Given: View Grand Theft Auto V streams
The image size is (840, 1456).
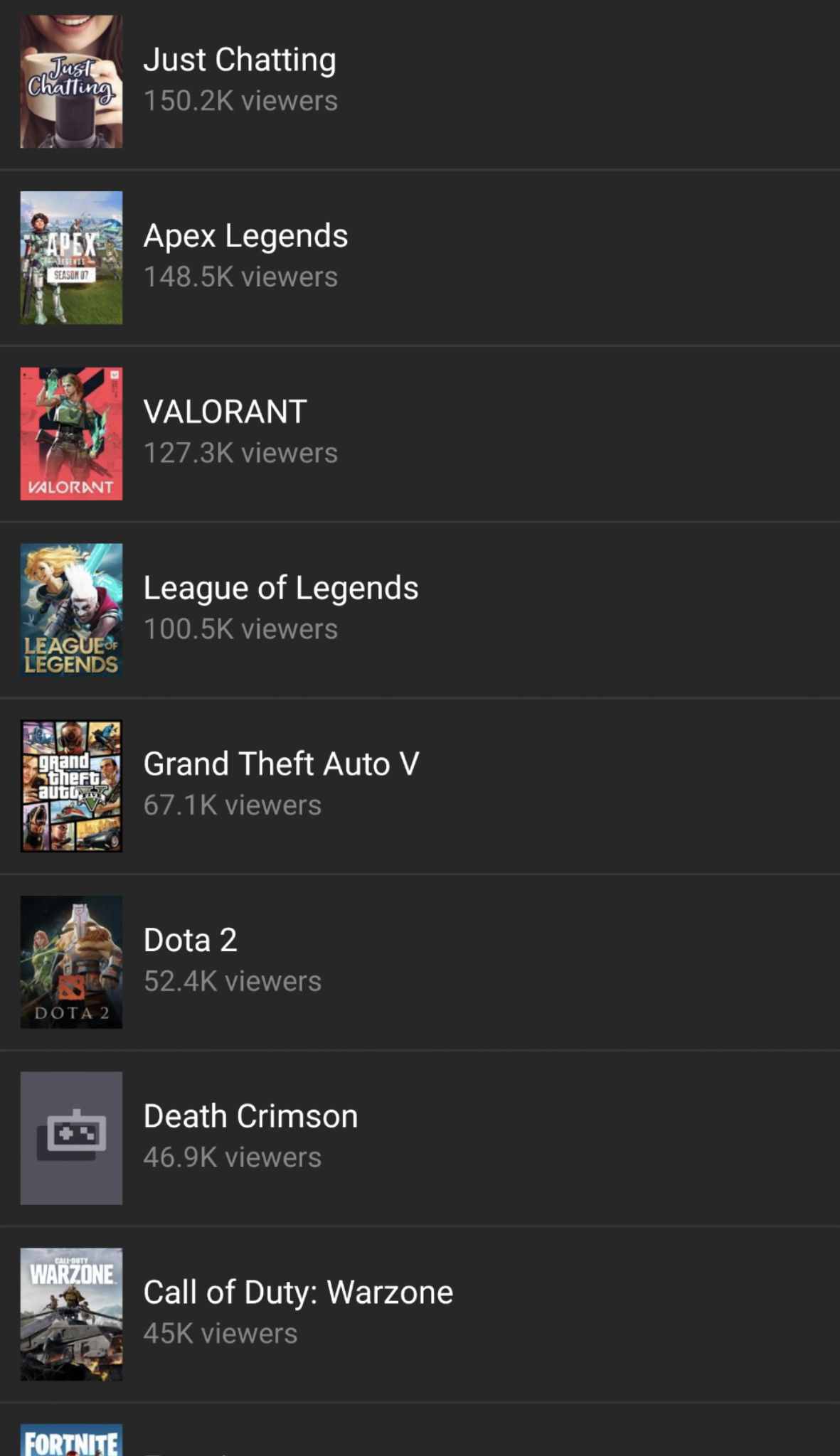Looking at the screenshot, I should [x=281, y=765].
